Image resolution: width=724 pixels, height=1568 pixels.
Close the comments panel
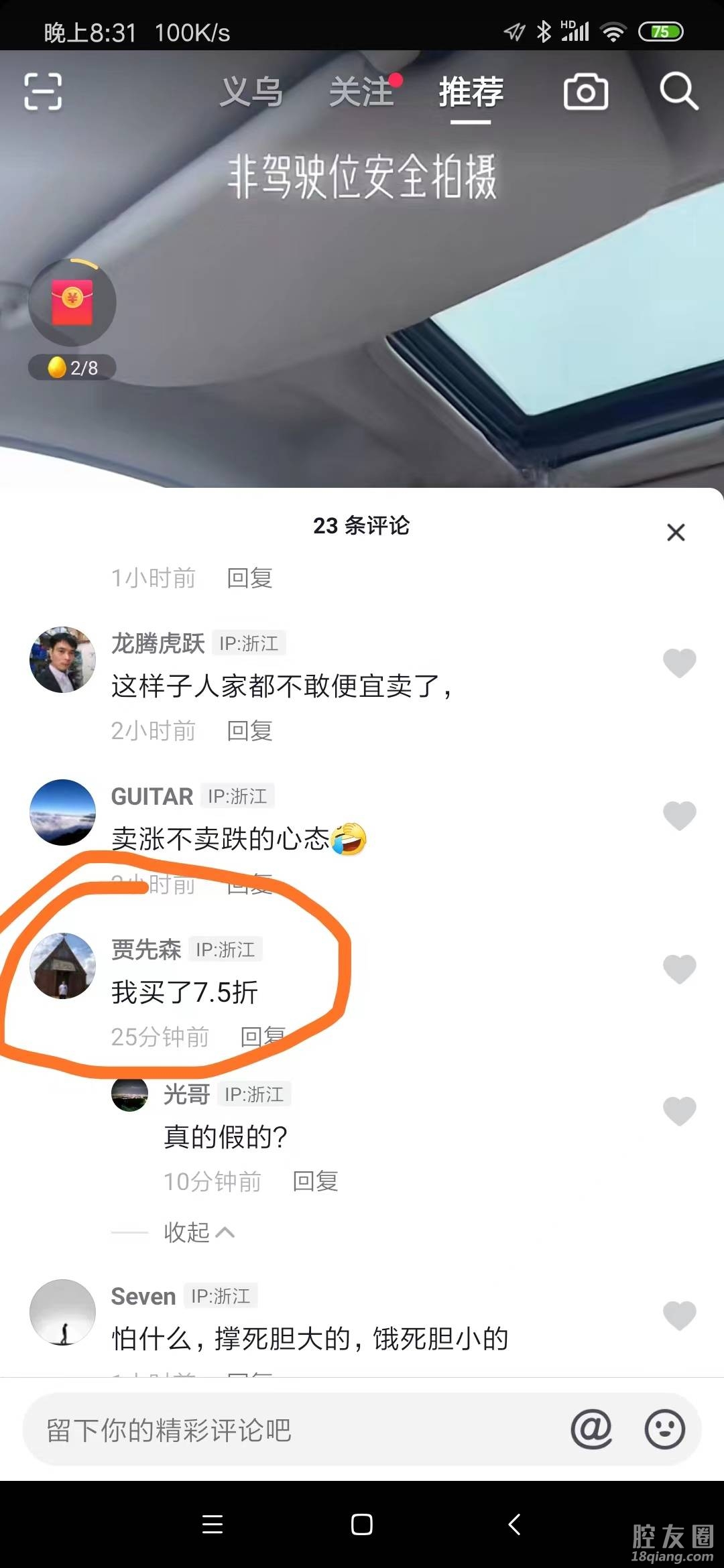(676, 533)
